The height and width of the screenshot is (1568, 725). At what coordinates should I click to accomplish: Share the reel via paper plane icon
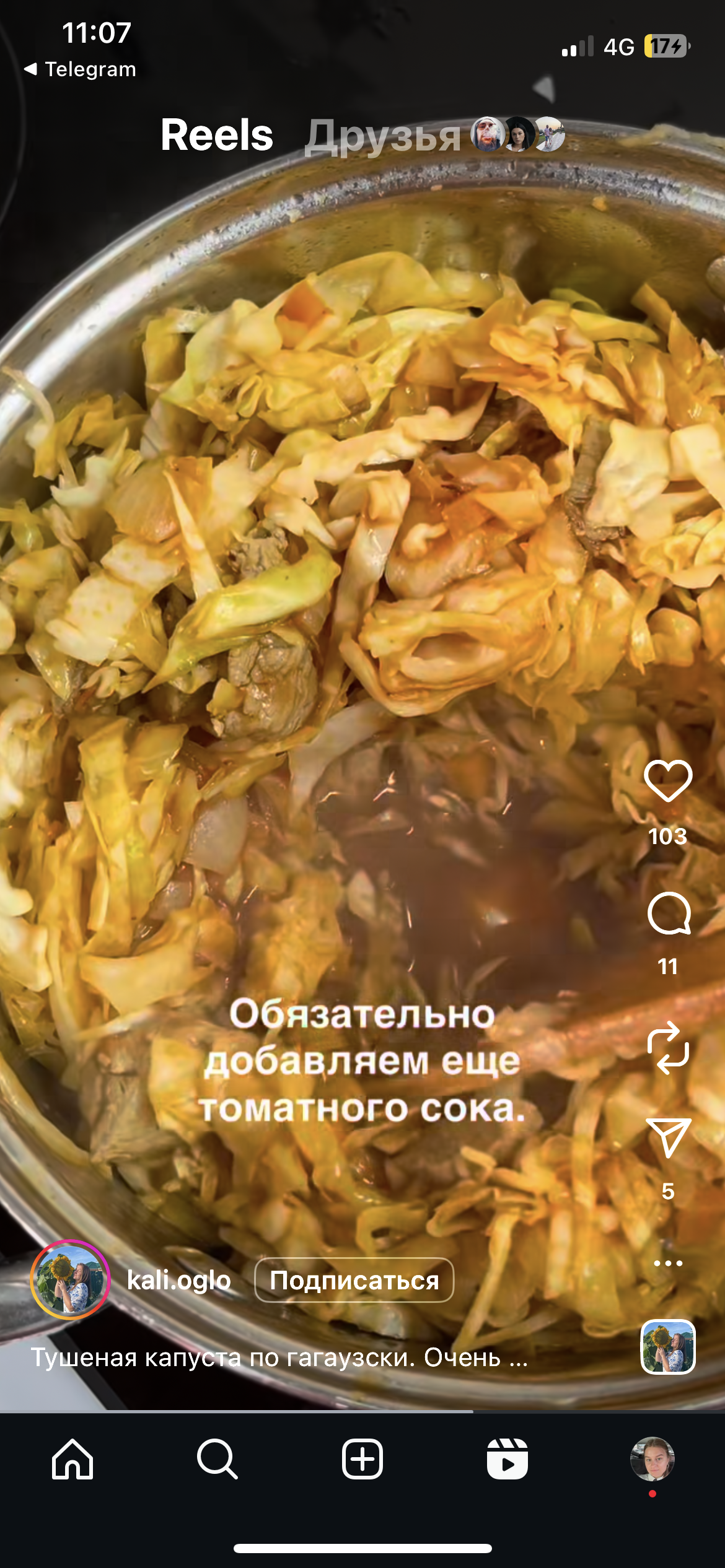point(668,1138)
